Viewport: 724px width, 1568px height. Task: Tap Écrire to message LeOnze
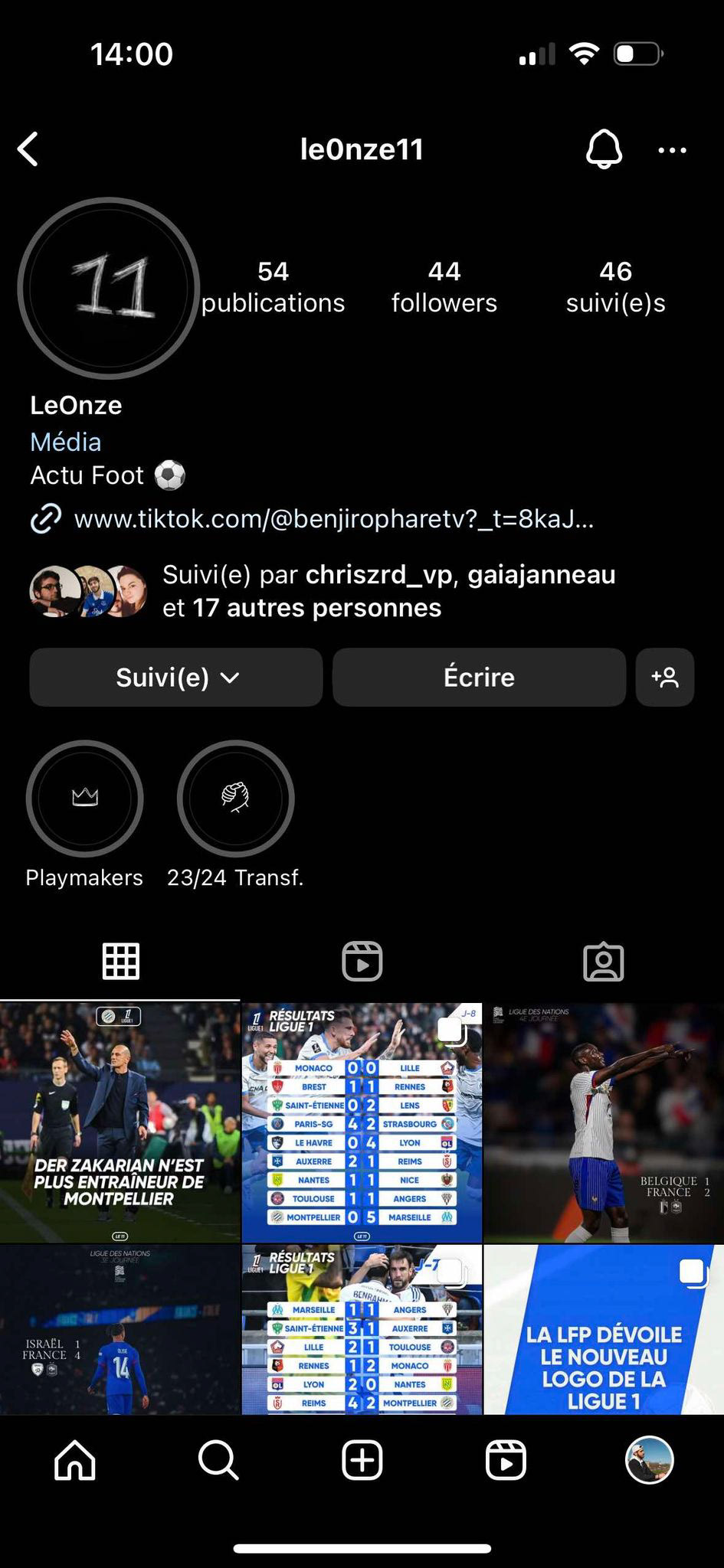(479, 677)
